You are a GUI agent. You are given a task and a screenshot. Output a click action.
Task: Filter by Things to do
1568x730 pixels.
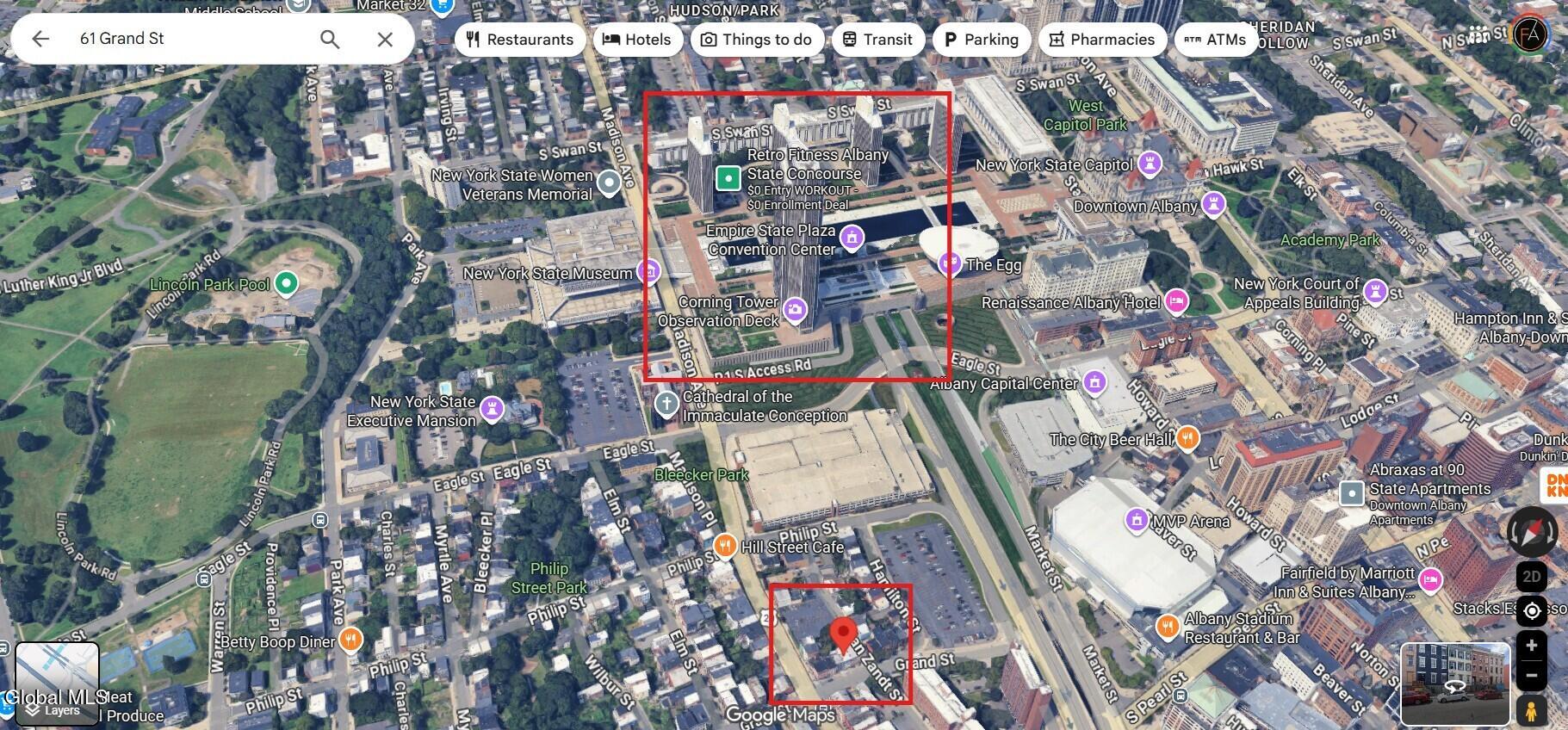pyautogui.click(x=757, y=40)
